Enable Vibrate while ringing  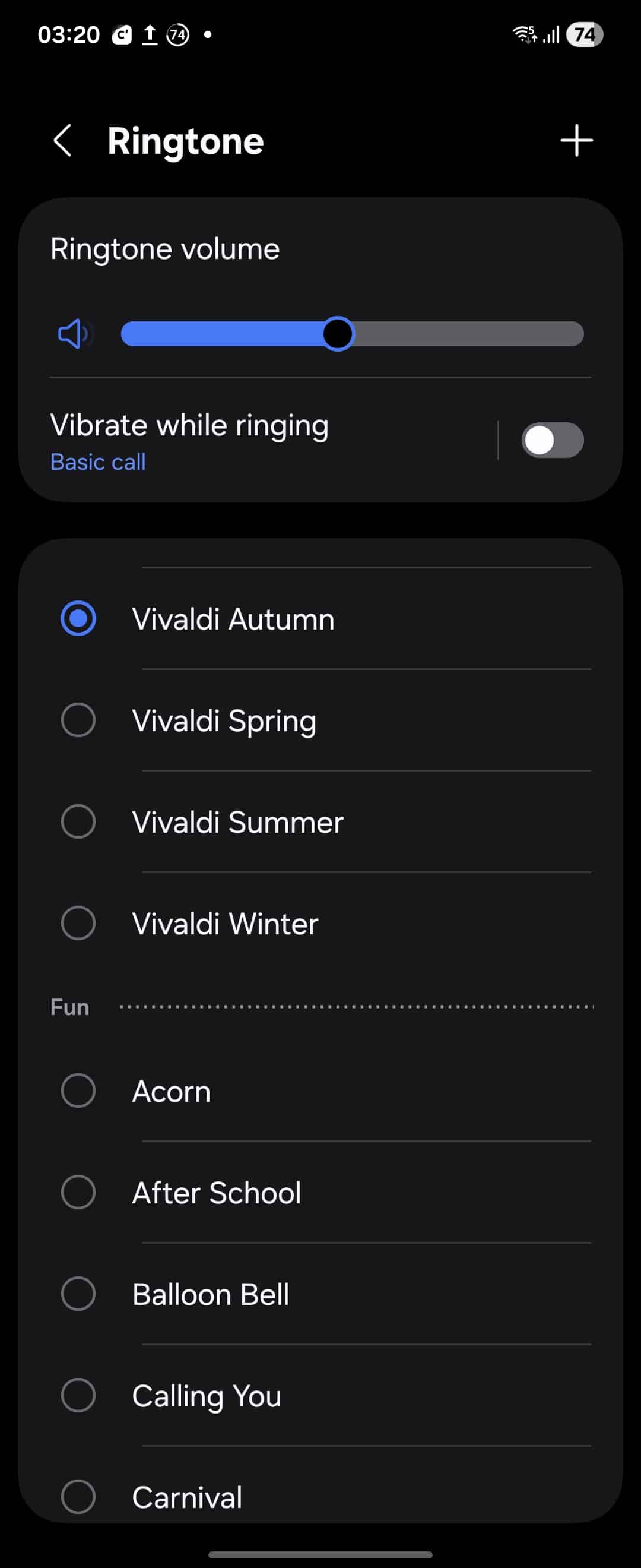tap(551, 440)
